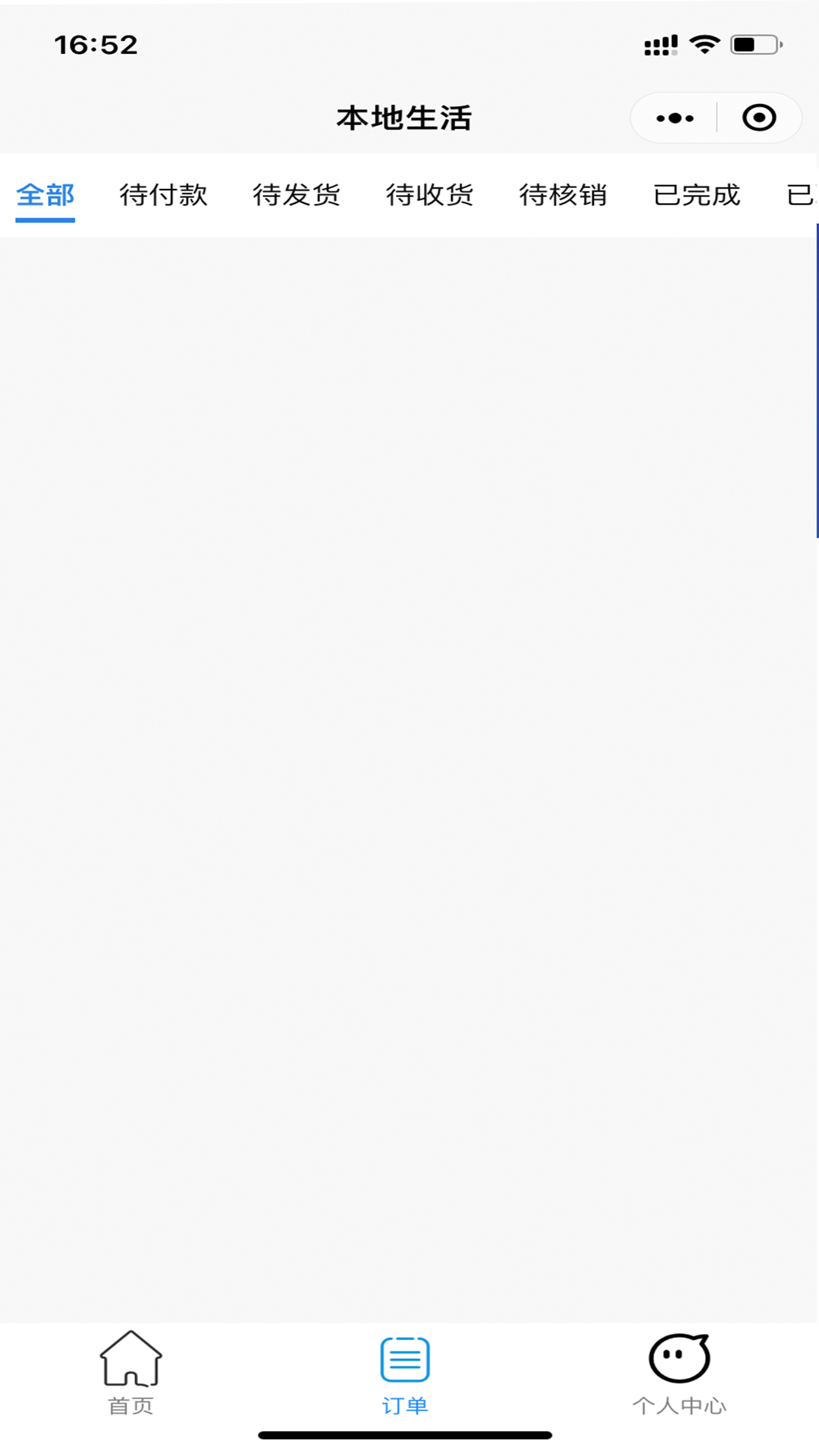Screen dimensions: 819x1456
Task: Open the 待付款 pending payment tab
Action: pos(164,195)
